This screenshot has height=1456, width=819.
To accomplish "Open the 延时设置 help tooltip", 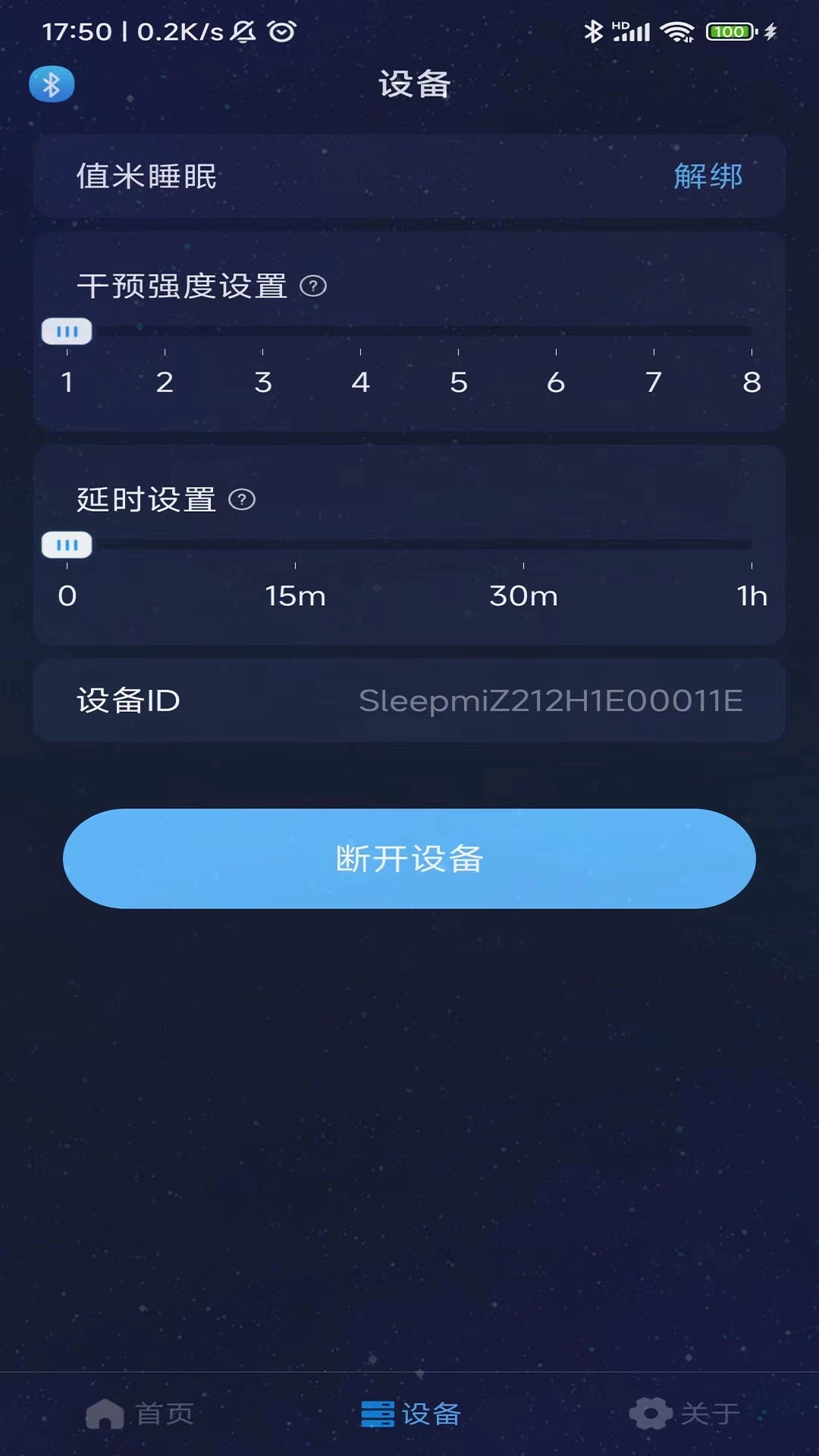I will click(240, 500).
